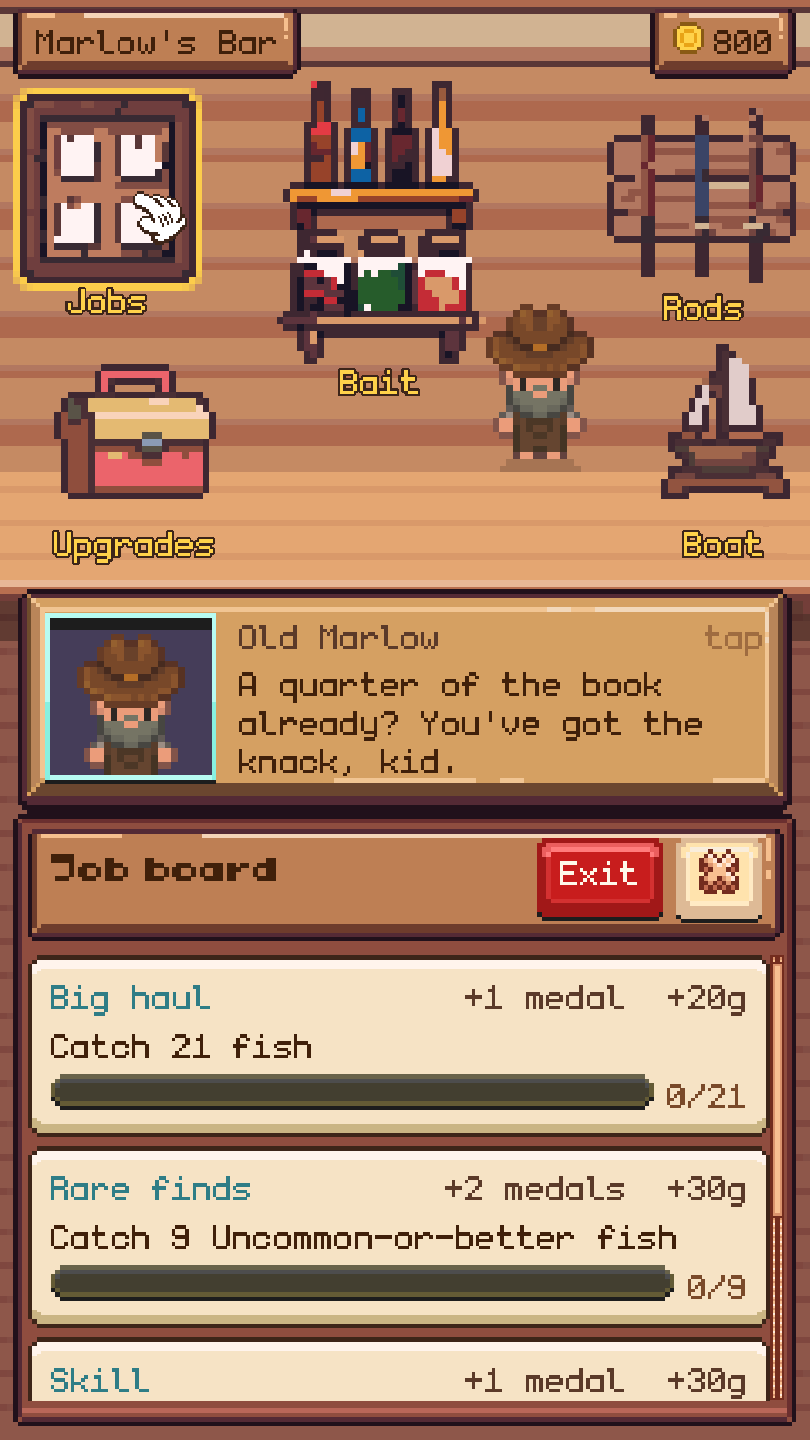Select the Big haul job

(399, 1045)
